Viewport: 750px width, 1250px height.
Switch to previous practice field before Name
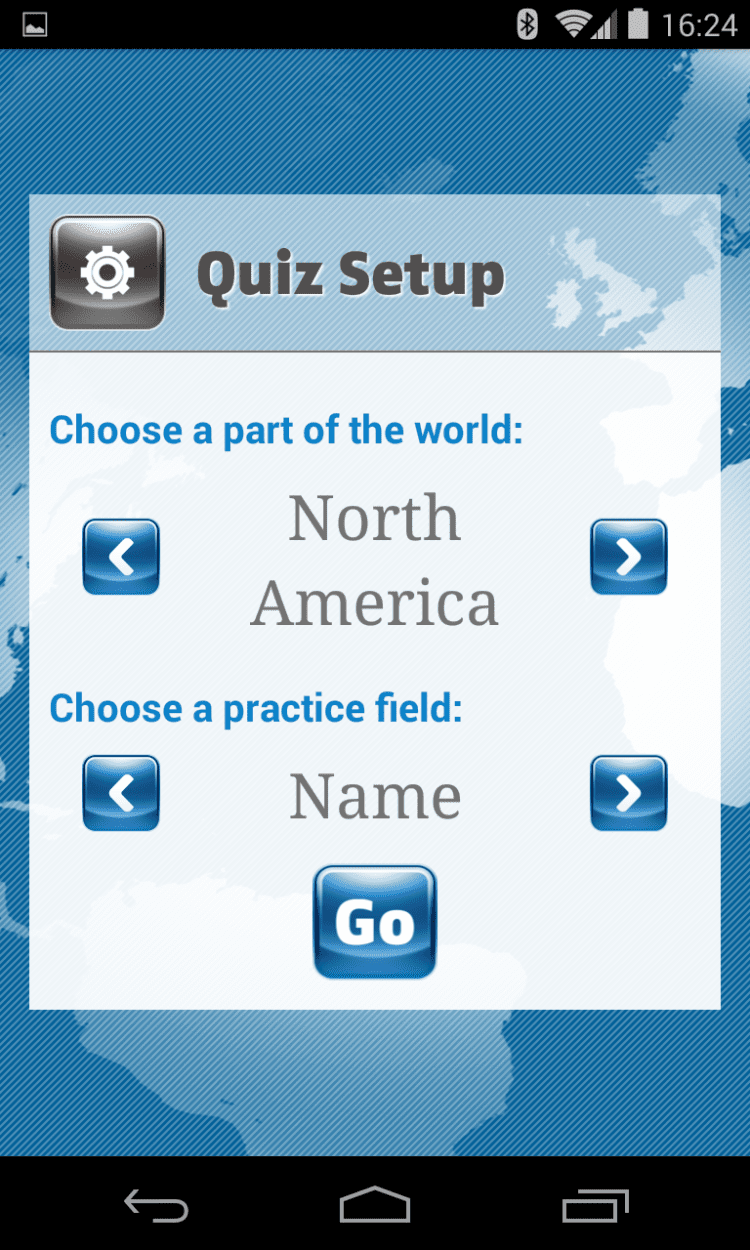coord(121,793)
